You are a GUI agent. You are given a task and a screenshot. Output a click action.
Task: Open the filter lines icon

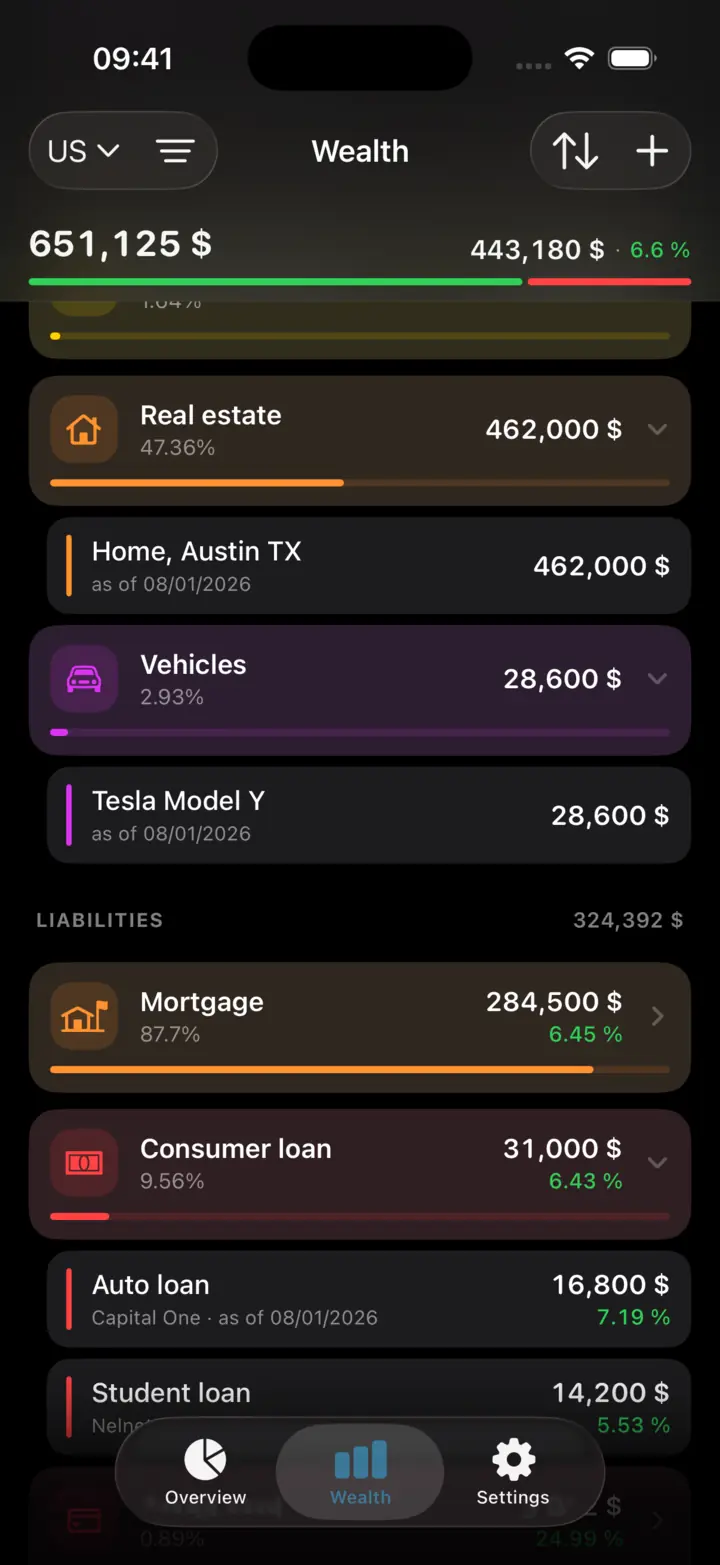175,151
